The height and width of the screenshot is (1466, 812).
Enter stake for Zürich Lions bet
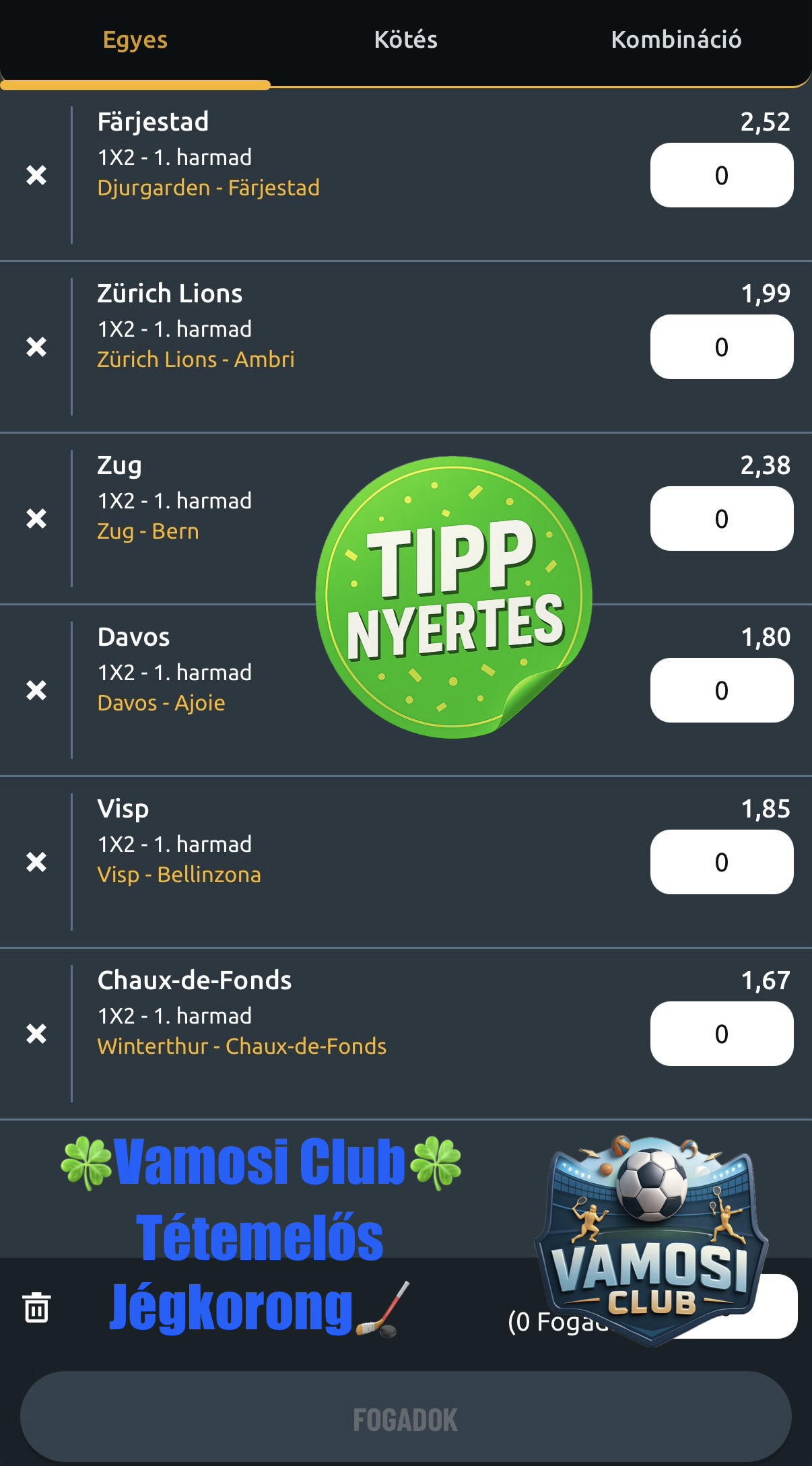click(x=721, y=347)
